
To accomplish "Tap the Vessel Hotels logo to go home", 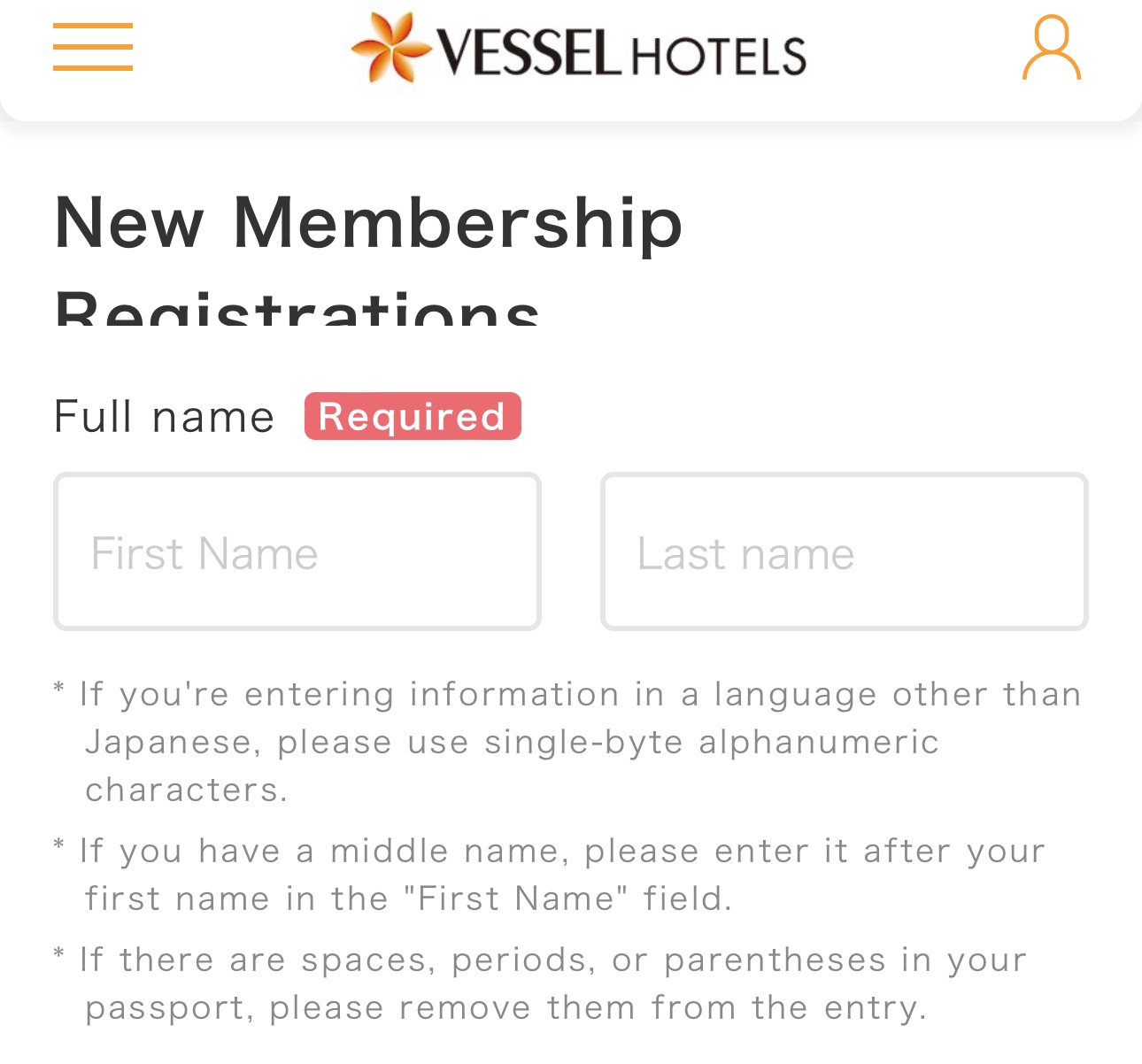I will [578, 50].
